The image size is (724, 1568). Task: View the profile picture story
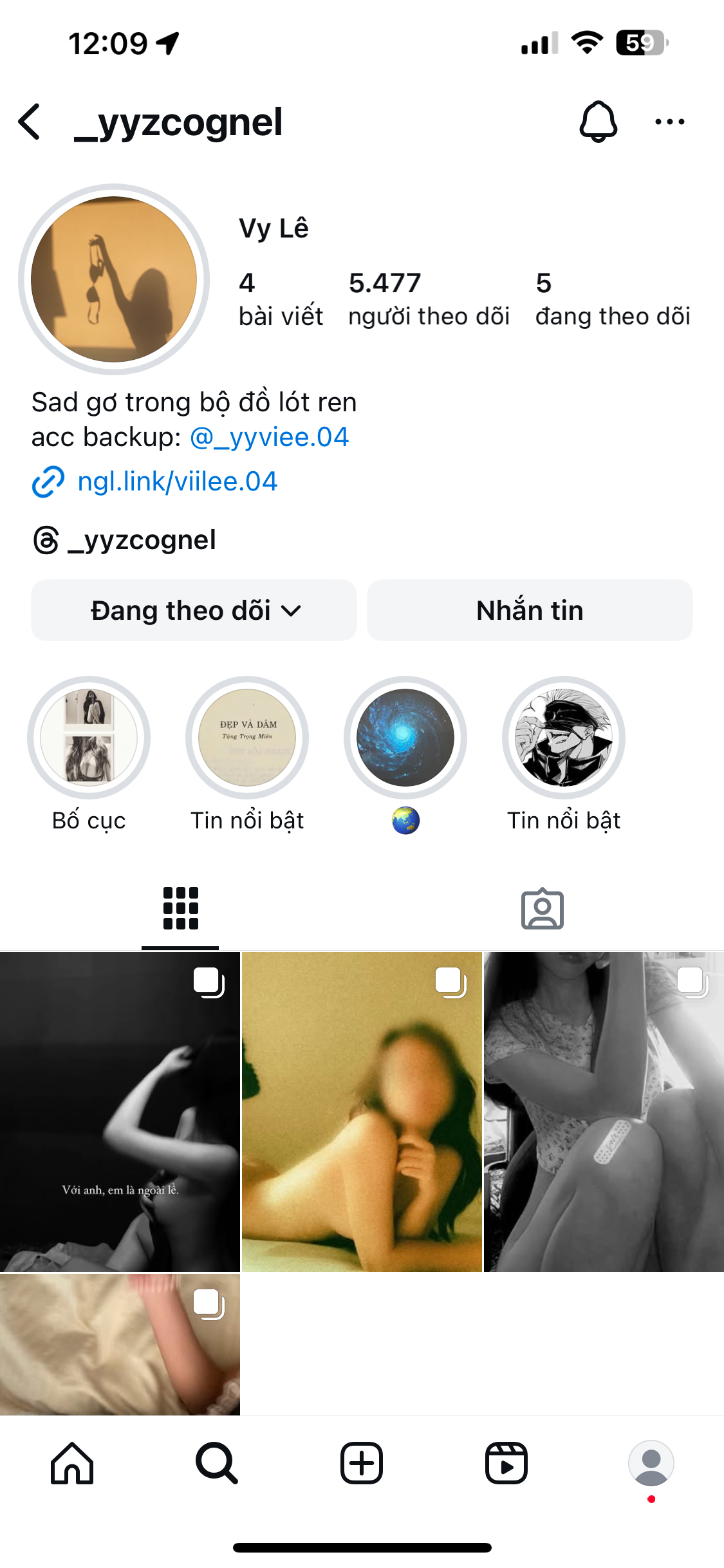tap(114, 279)
